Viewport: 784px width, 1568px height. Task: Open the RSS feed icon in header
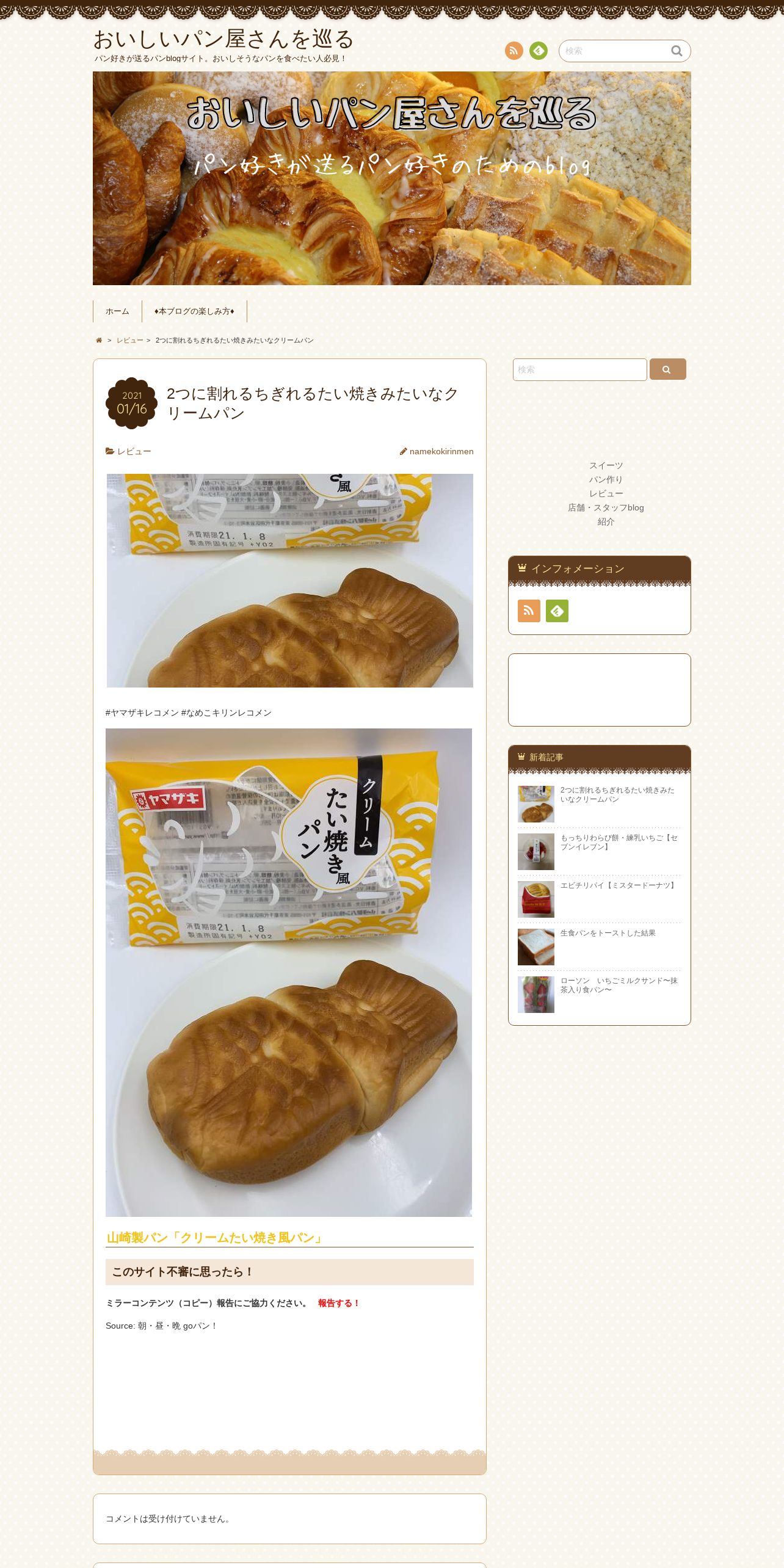click(x=514, y=51)
